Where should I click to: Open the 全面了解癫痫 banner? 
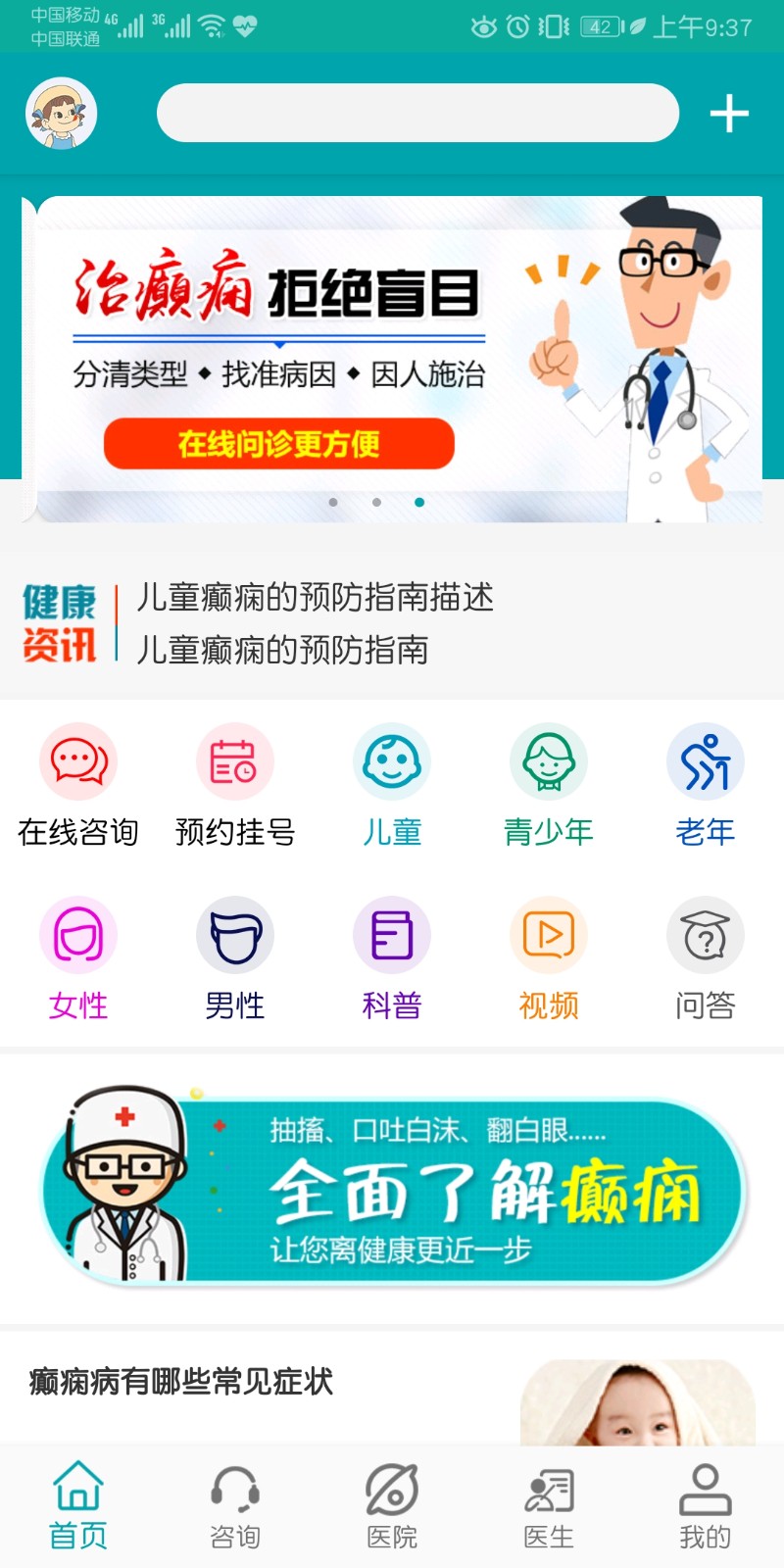coord(392,1190)
